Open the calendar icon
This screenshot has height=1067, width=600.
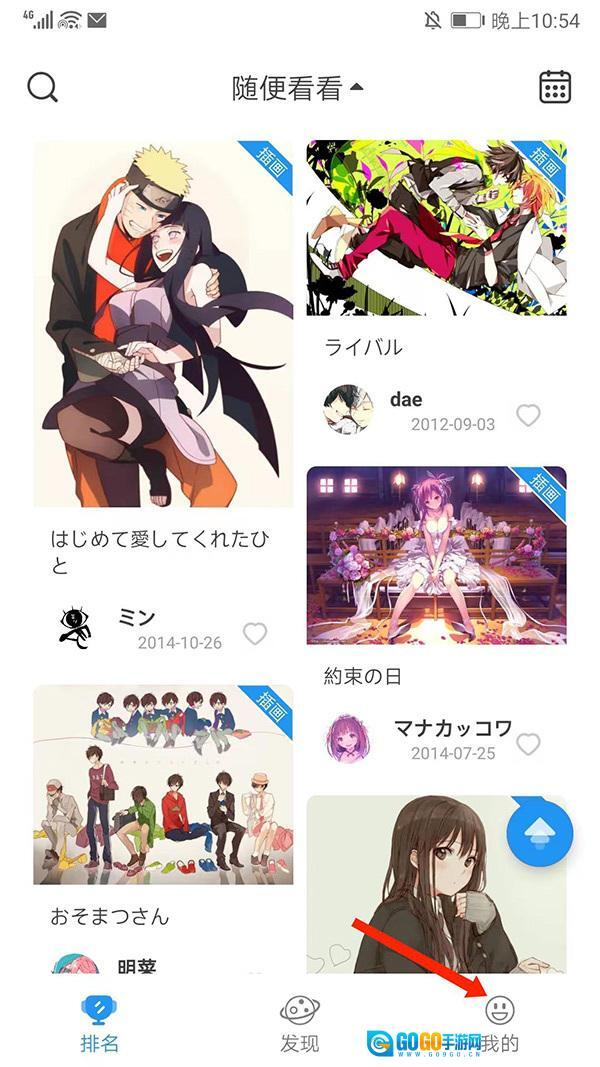point(555,87)
